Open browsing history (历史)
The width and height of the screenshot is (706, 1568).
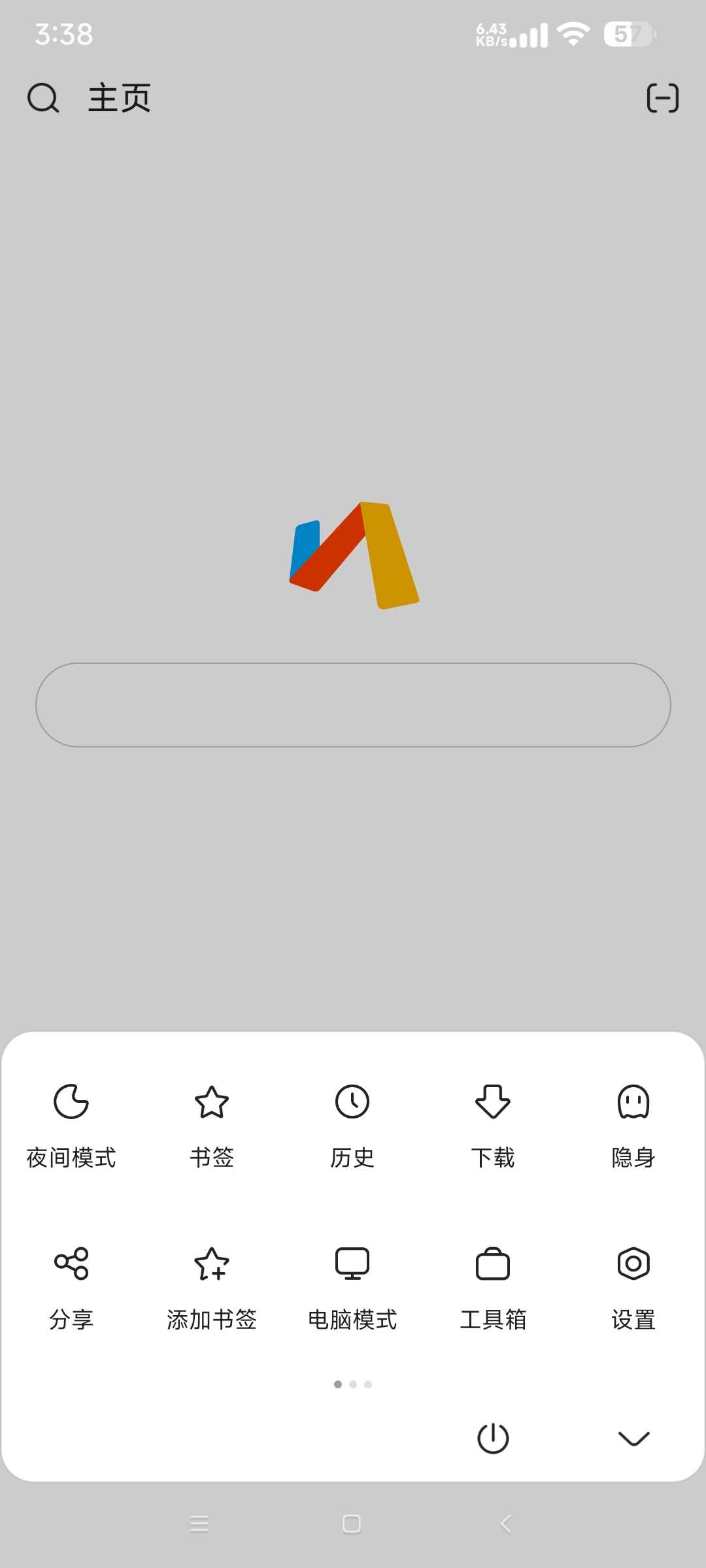[352, 1125]
